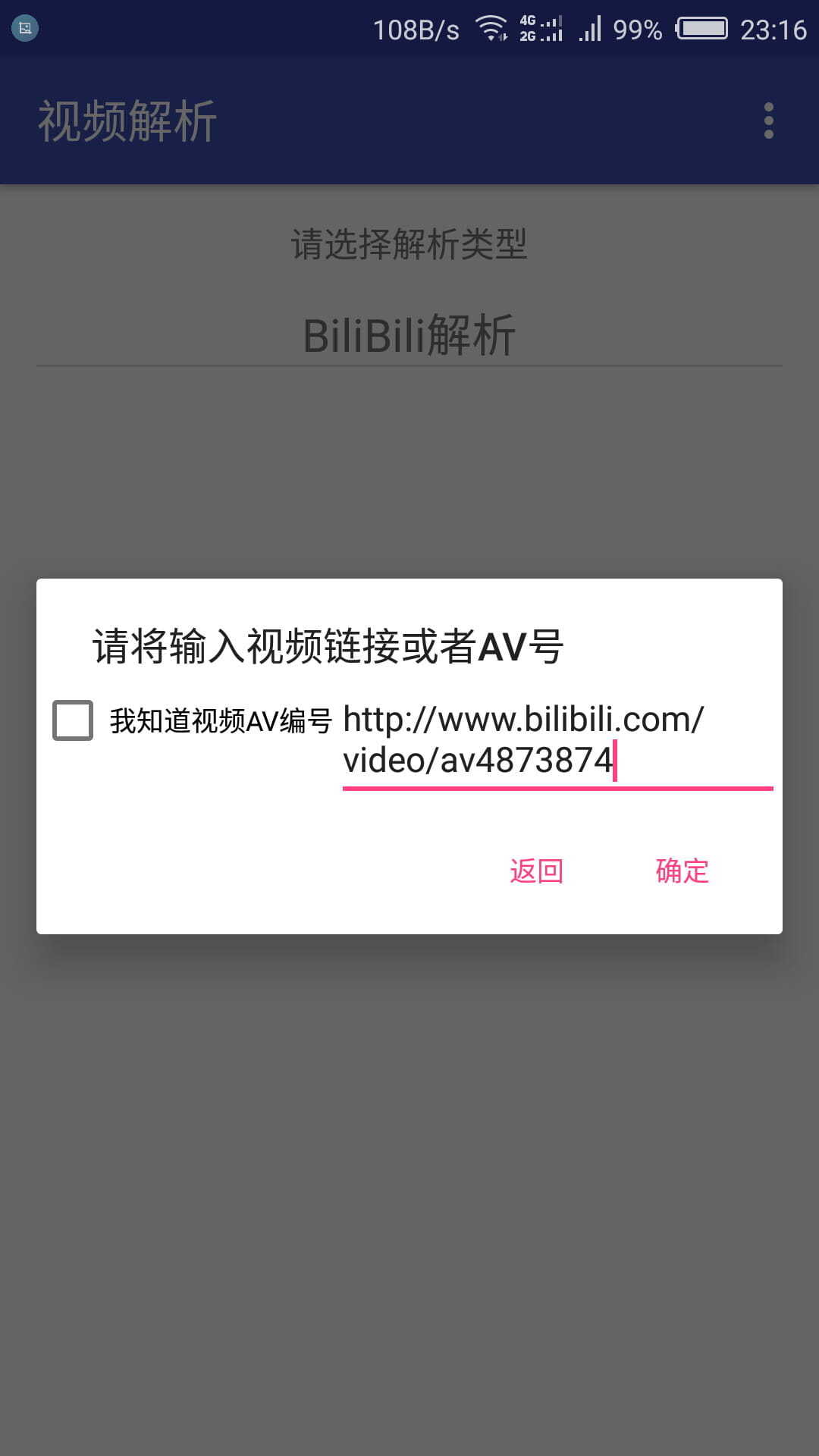Open the overflow menu in the action bar
The width and height of the screenshot is (819, 1456).
(x=769, y=120)
